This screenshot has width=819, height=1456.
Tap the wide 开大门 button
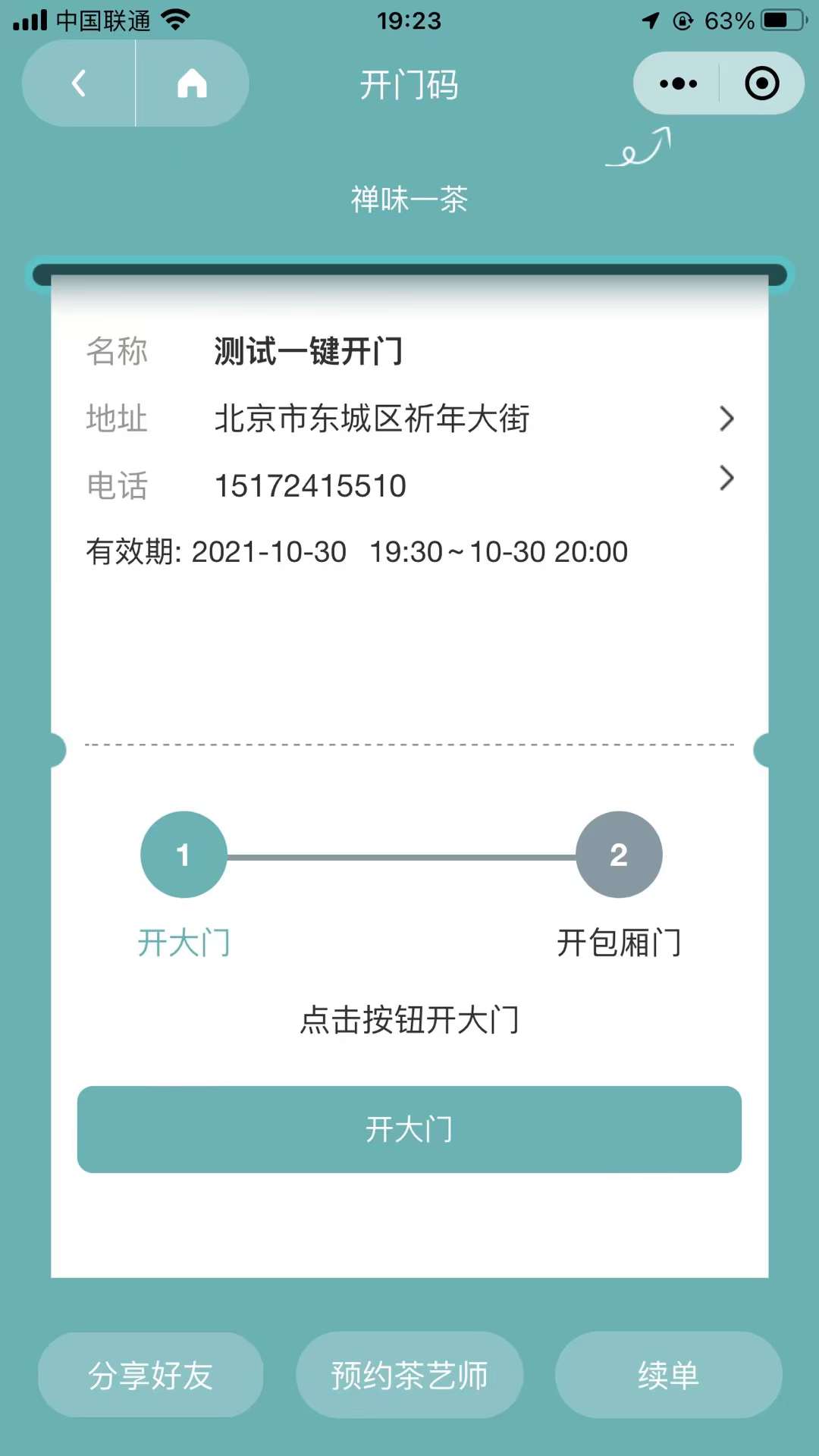(409, 1129)
